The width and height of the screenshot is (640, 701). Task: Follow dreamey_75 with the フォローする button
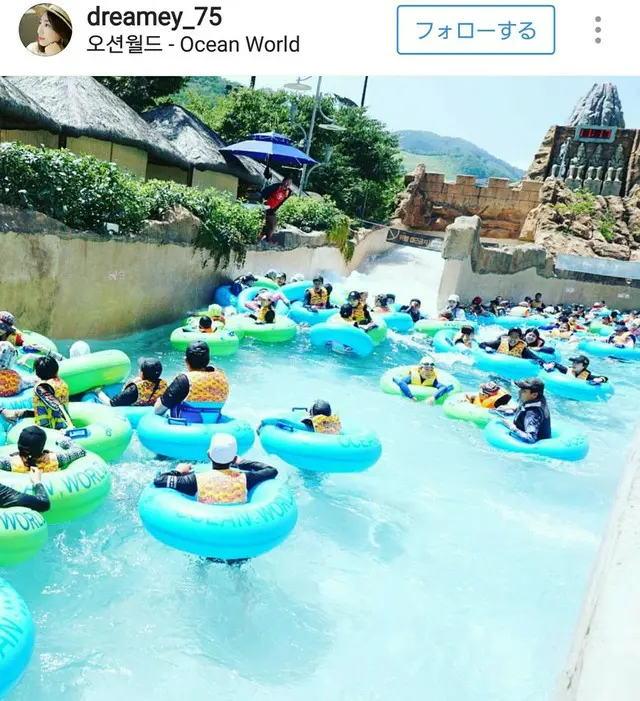(x=475, y=30)
